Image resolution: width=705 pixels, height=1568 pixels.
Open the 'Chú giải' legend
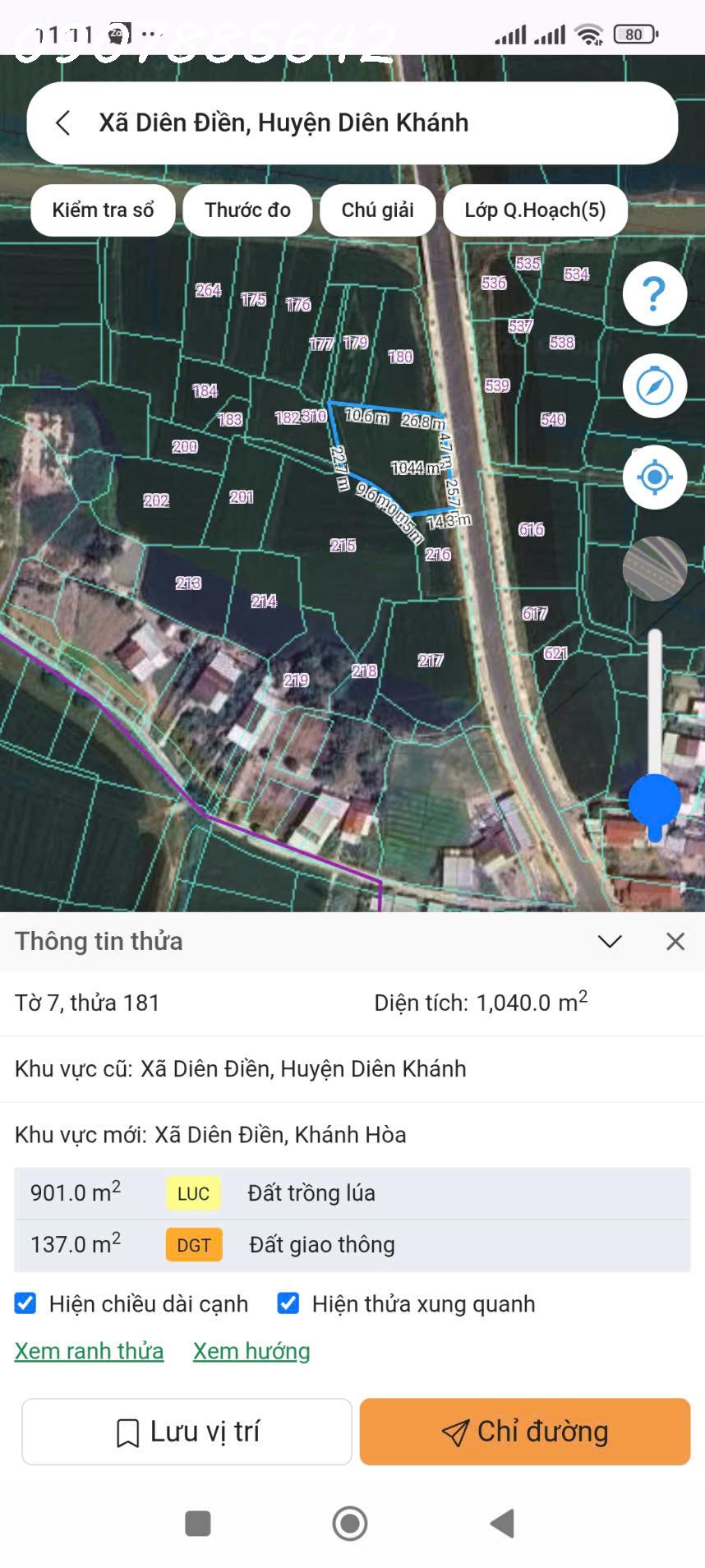(x=378, y=210)
